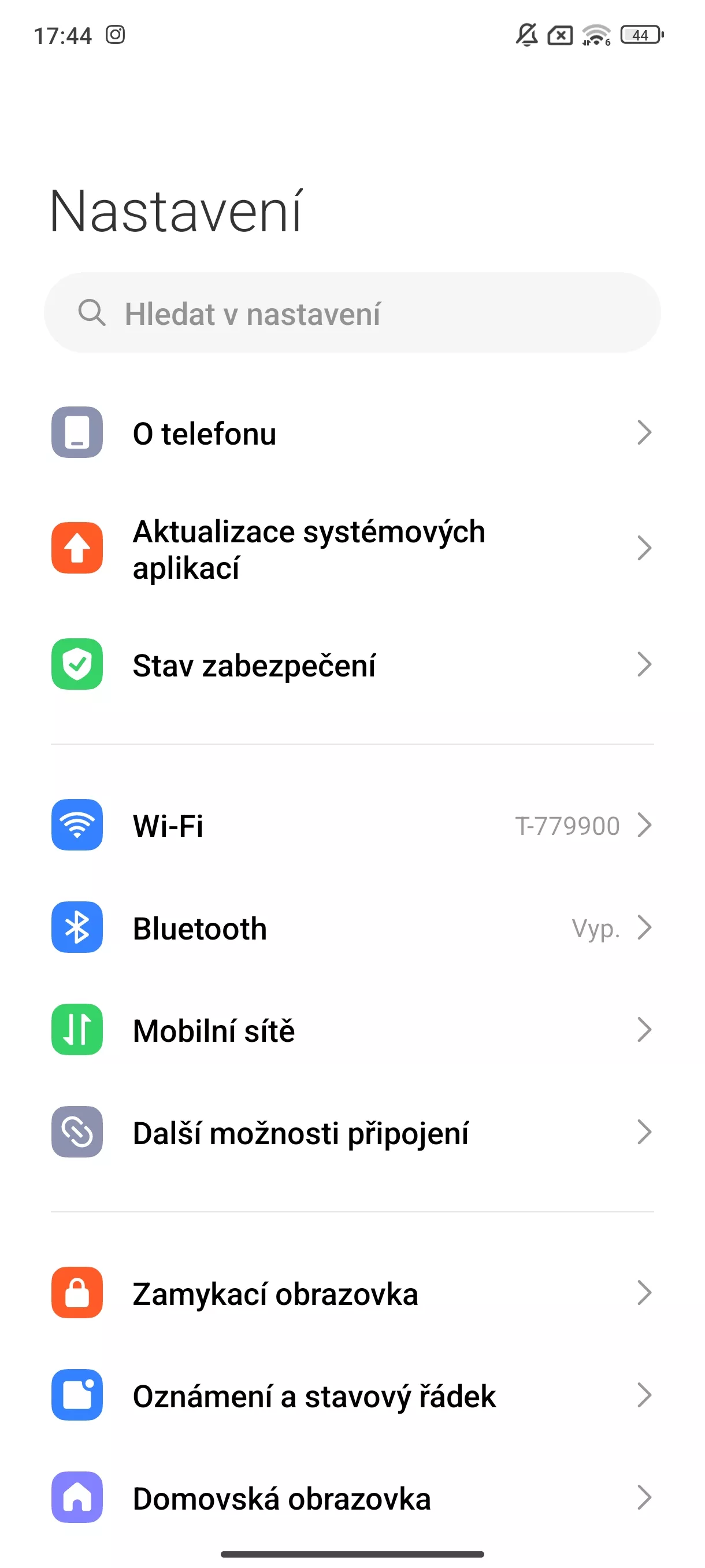Open Oznámení a stavový řádek
The width and height of the screenshot is (705, 1568).
352,1395
